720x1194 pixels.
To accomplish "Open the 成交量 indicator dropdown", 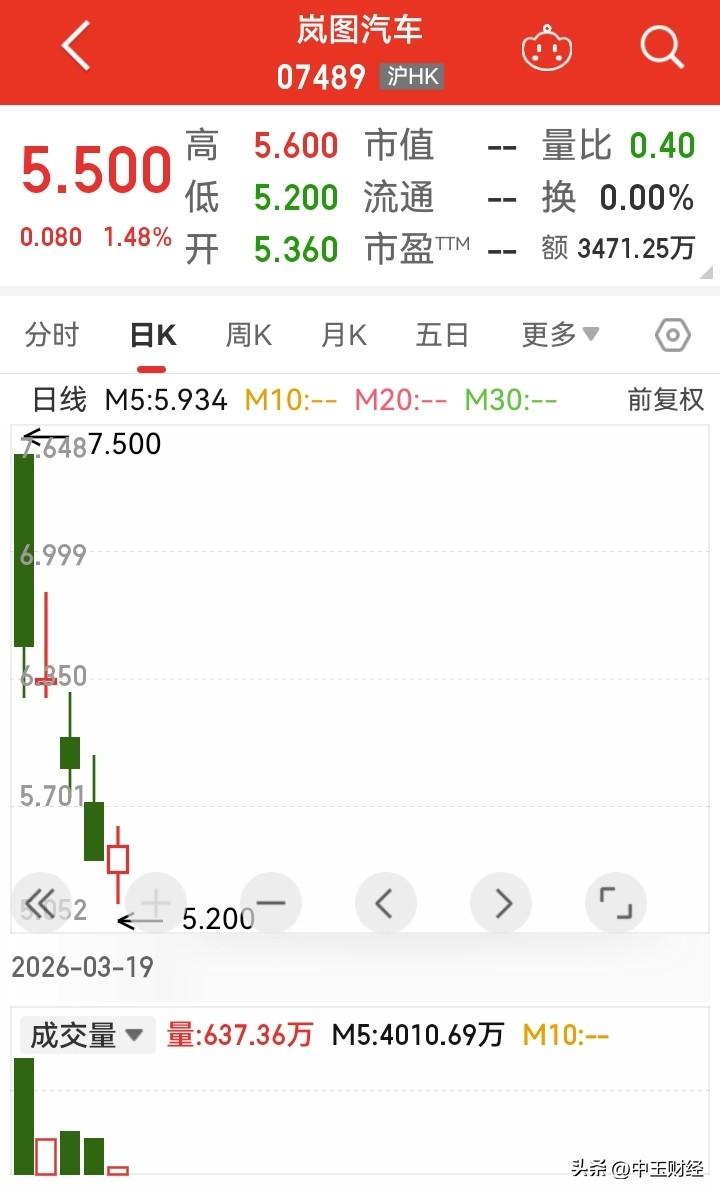I will point(87,1035).
